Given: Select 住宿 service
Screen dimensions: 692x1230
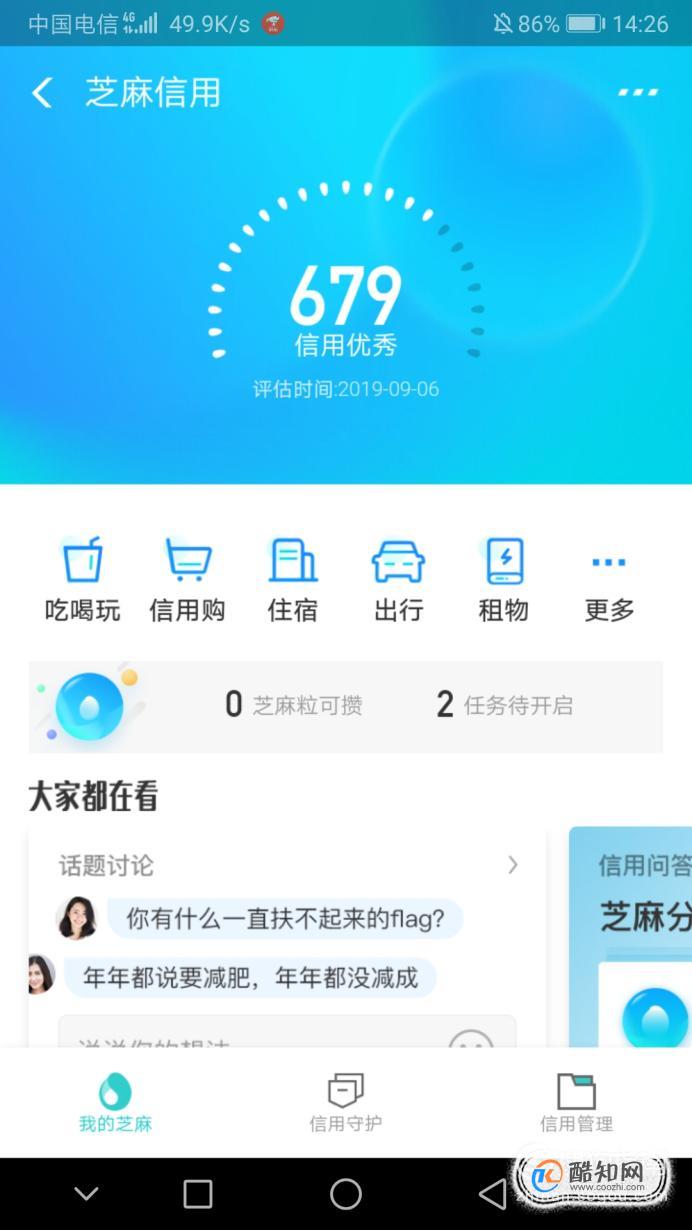Looking at the screenshot, I should (x=292, y=580).
